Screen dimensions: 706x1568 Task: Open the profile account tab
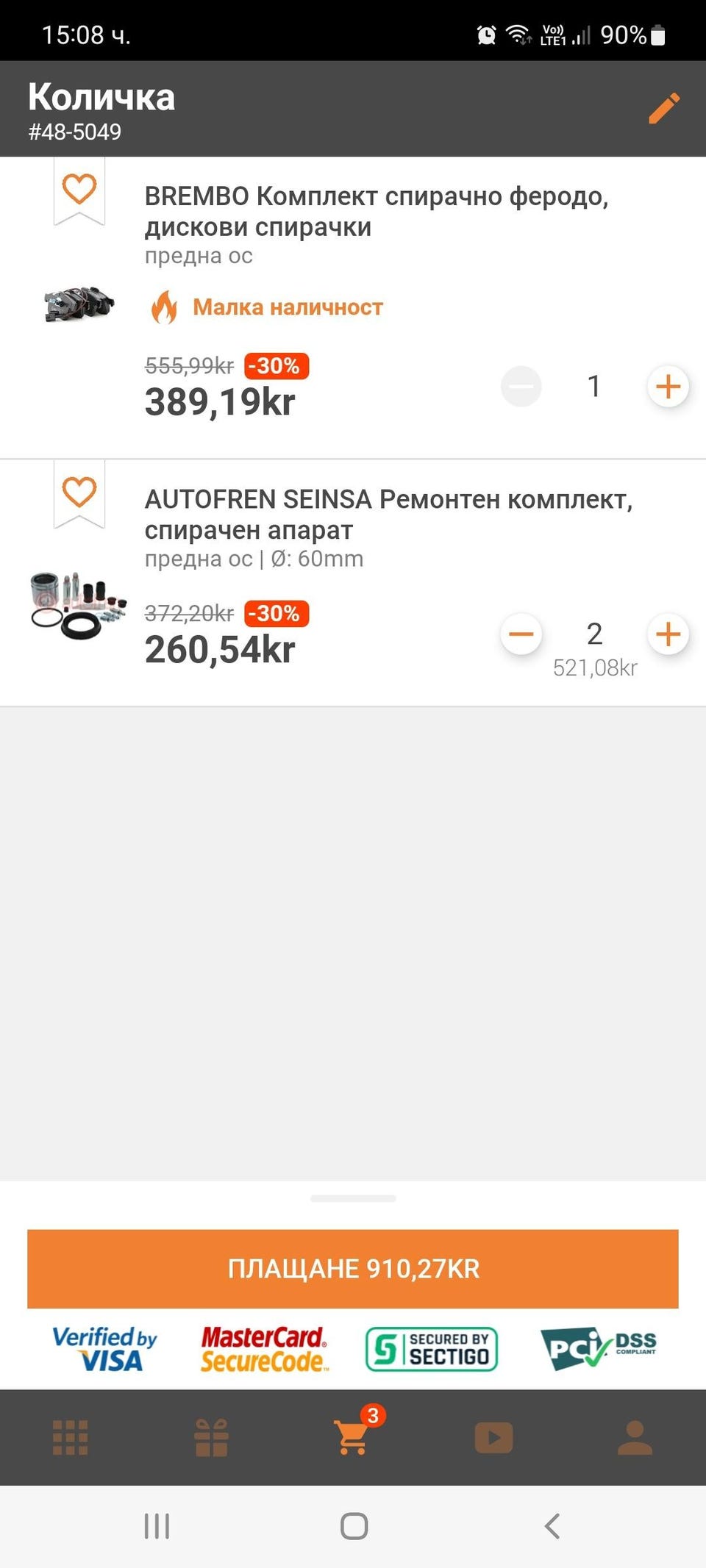(x=635, y=1438)
